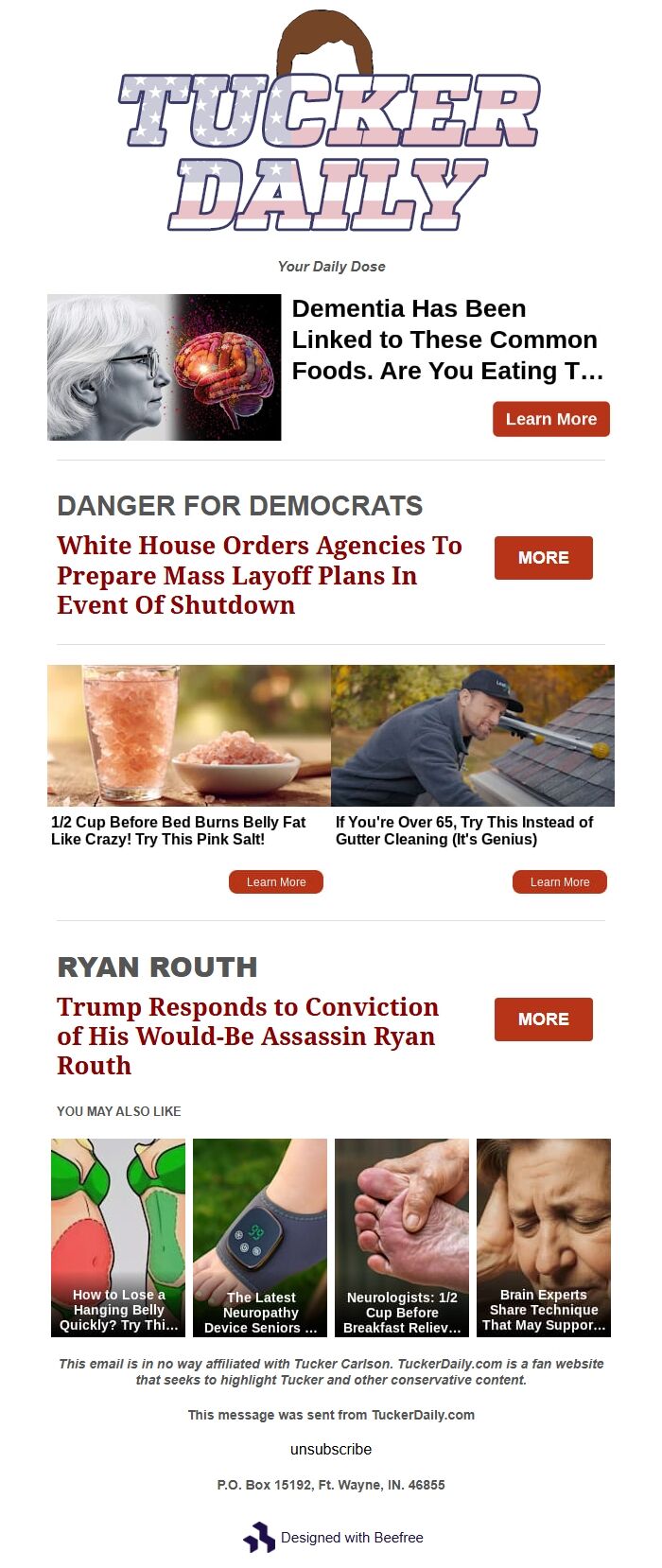The height and width of the screenshot is (1568, 662).
Task: Tap the unsubscribe link
Action: [x=331, y=1449]
